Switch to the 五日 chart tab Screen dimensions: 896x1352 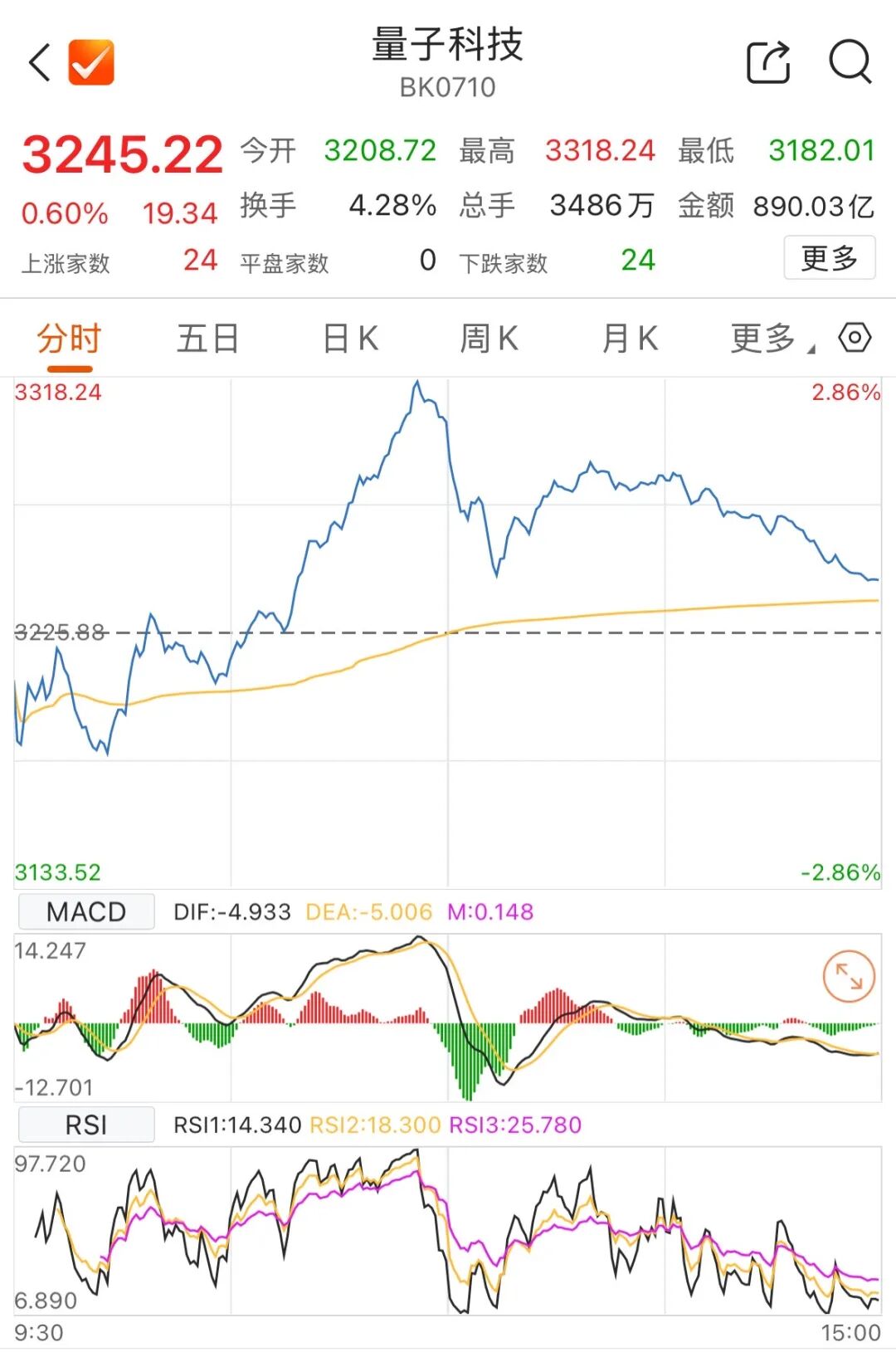[x=206, y=338]
